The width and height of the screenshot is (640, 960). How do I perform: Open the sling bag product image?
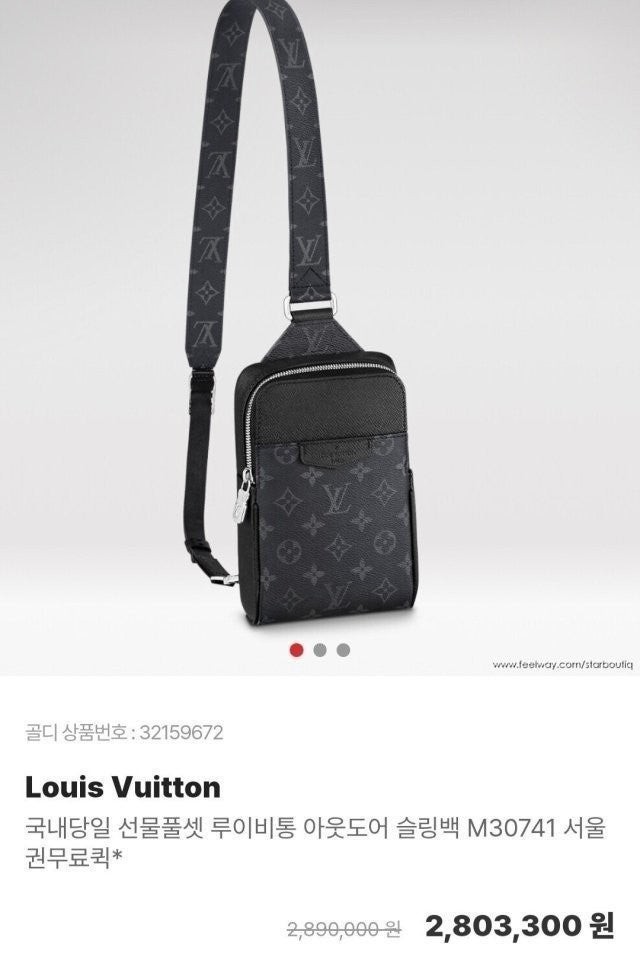(320, 330)
